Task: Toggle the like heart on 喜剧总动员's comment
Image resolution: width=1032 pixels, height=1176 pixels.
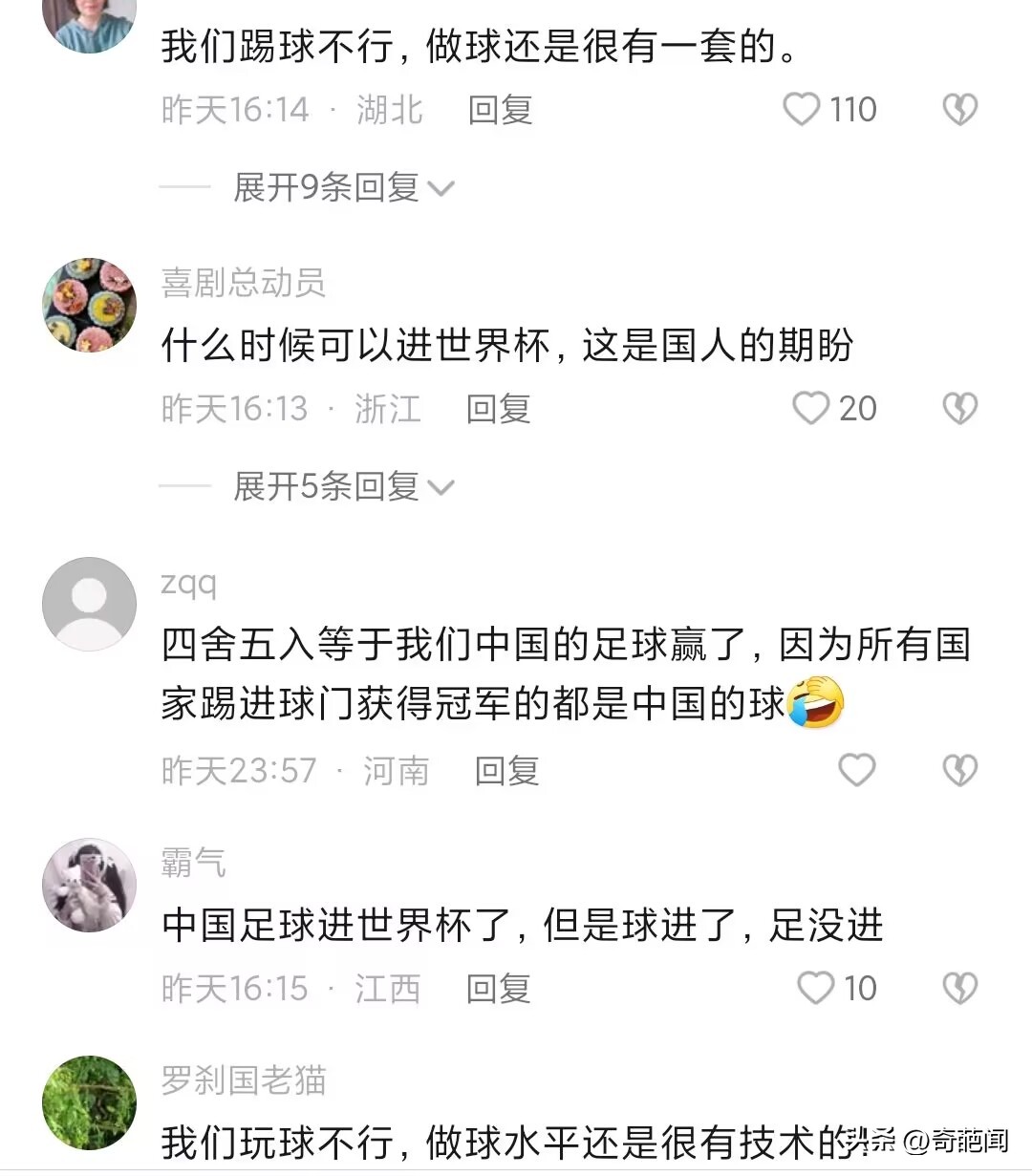Action: coord(811,408)
